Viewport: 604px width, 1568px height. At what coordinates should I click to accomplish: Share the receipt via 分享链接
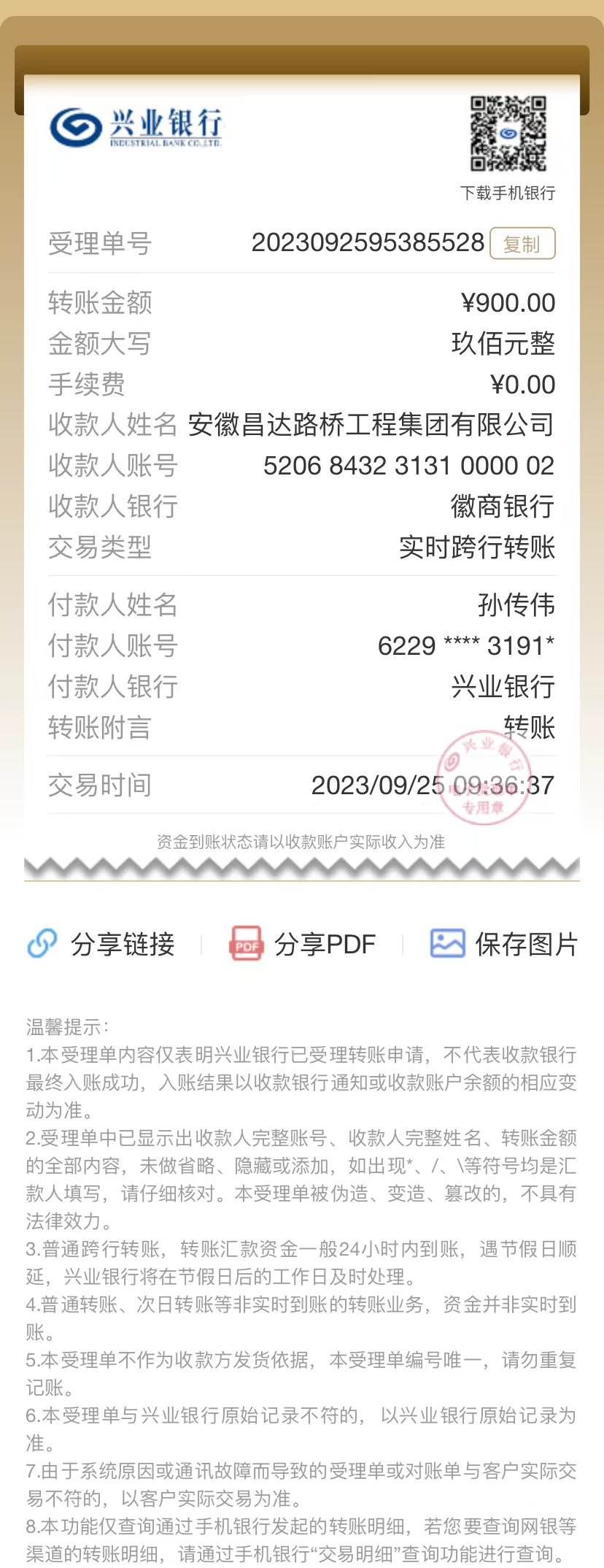[101, 944]
